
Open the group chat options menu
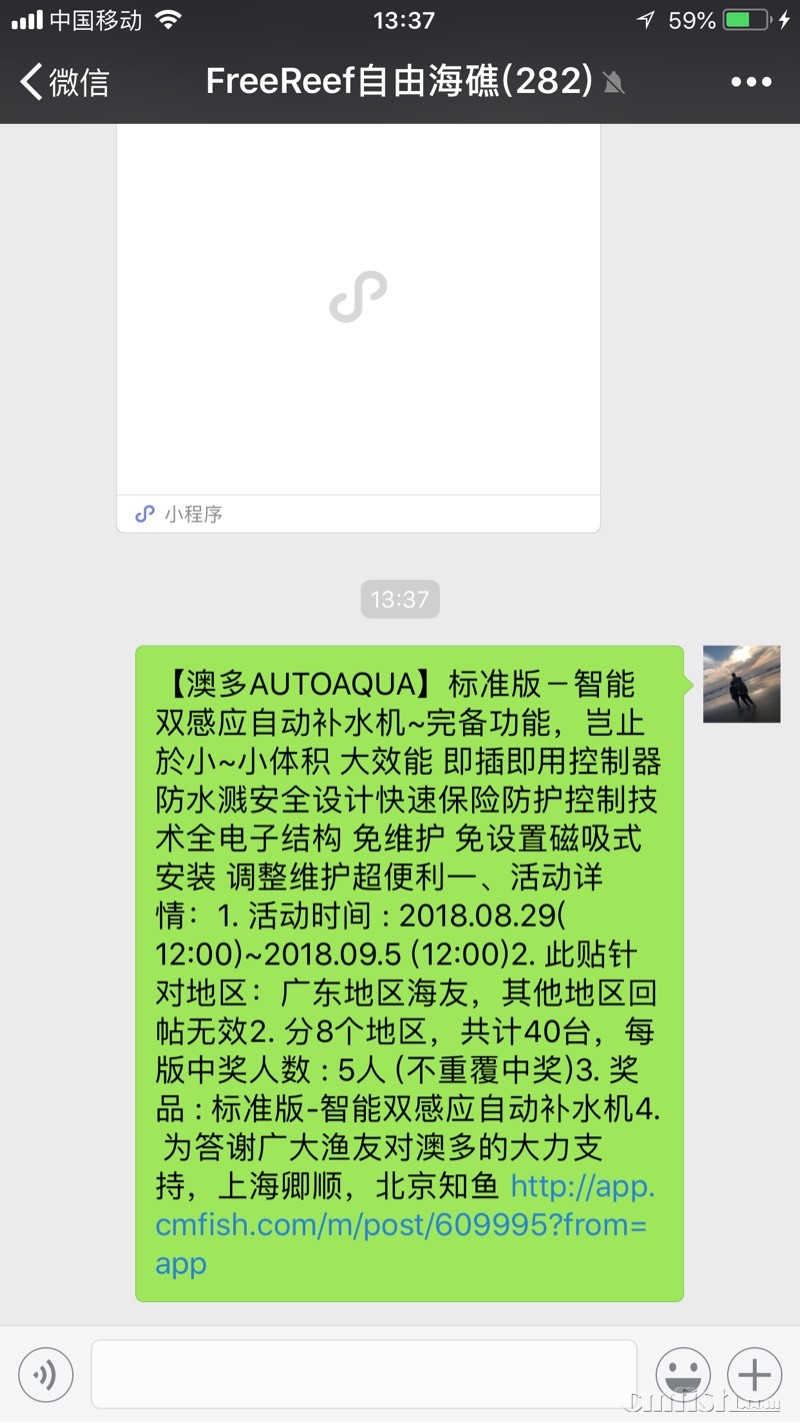pos(751,82)
